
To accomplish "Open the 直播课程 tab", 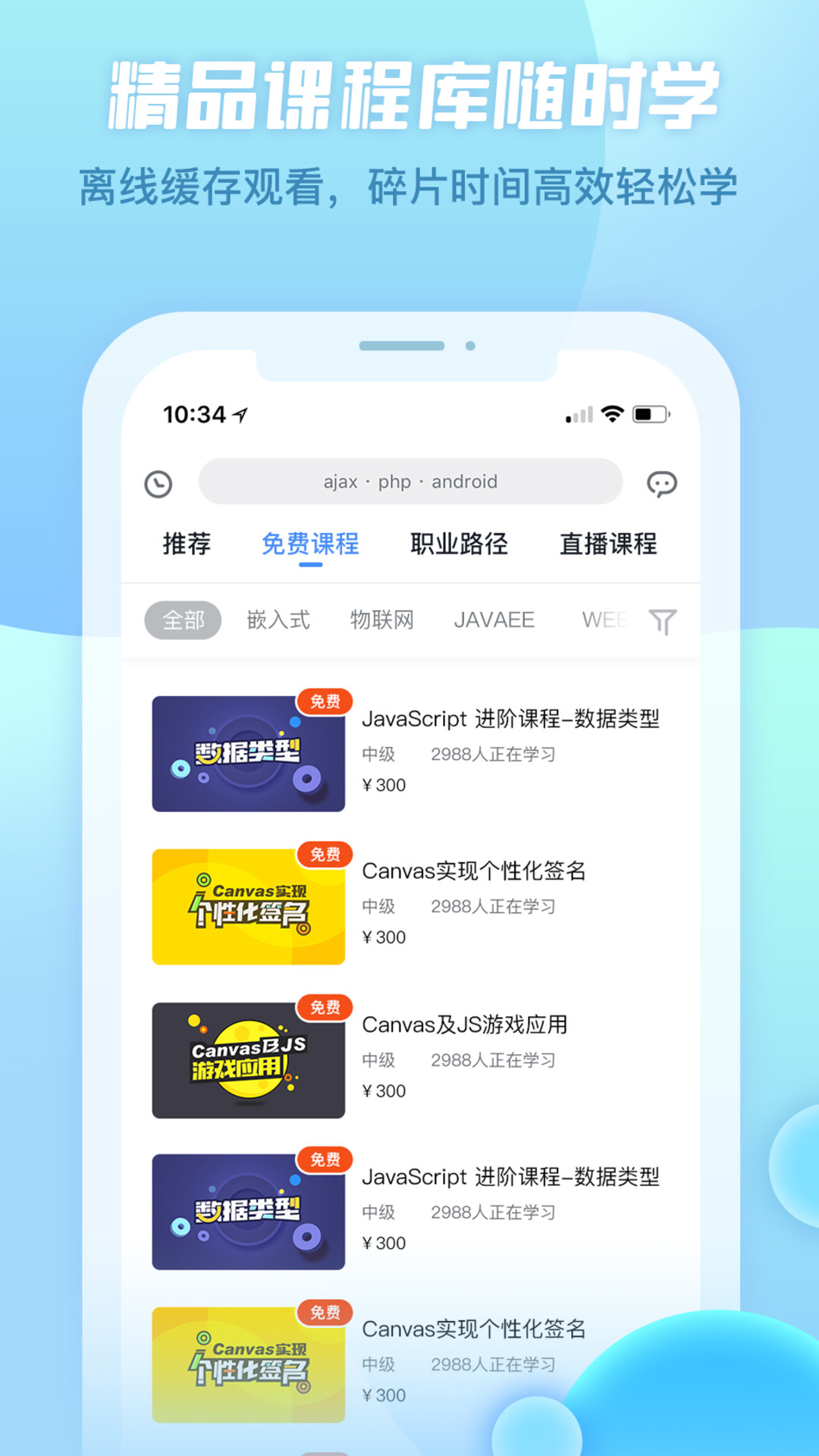I will click(609, 543).
